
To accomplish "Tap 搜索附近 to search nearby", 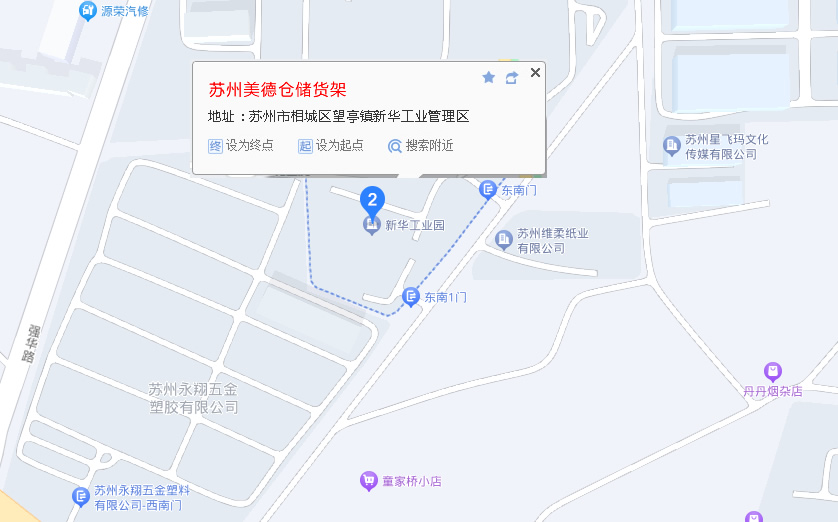I will coord(421,146).
